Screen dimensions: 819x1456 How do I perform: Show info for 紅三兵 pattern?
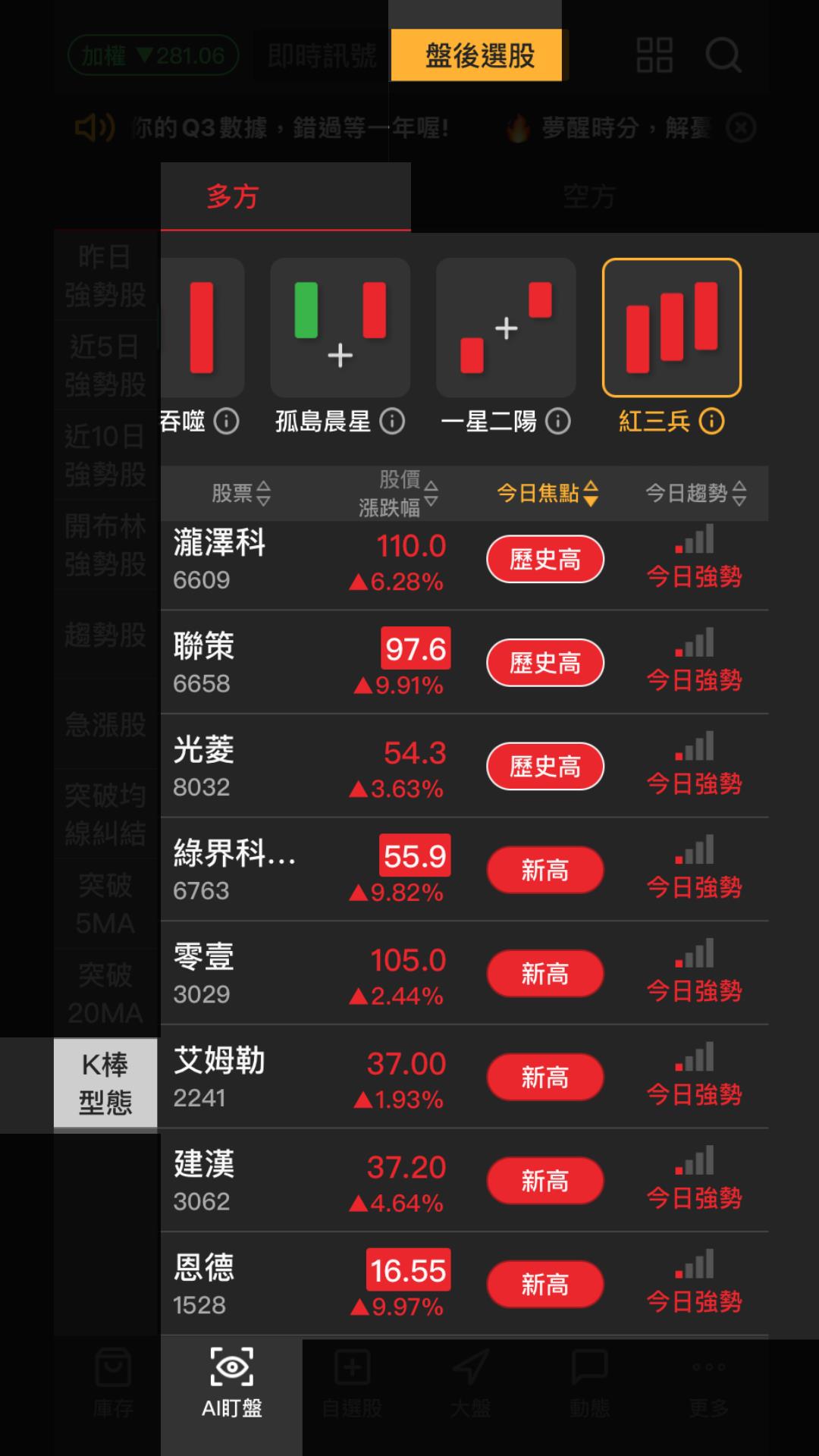[711, 422]
